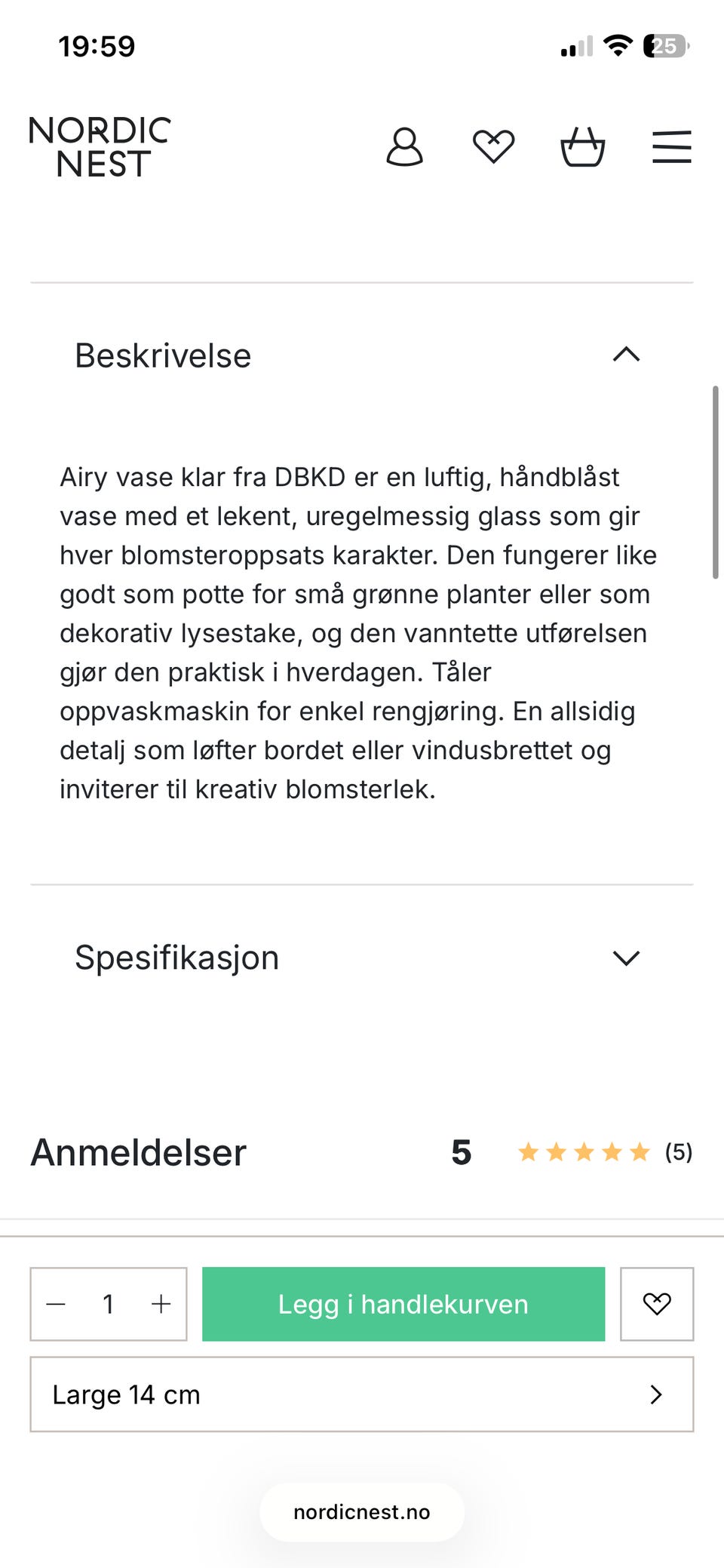724x1568 pixels.
Task: Open the wishlist heart in header
Action: click(x=493, y=146)
